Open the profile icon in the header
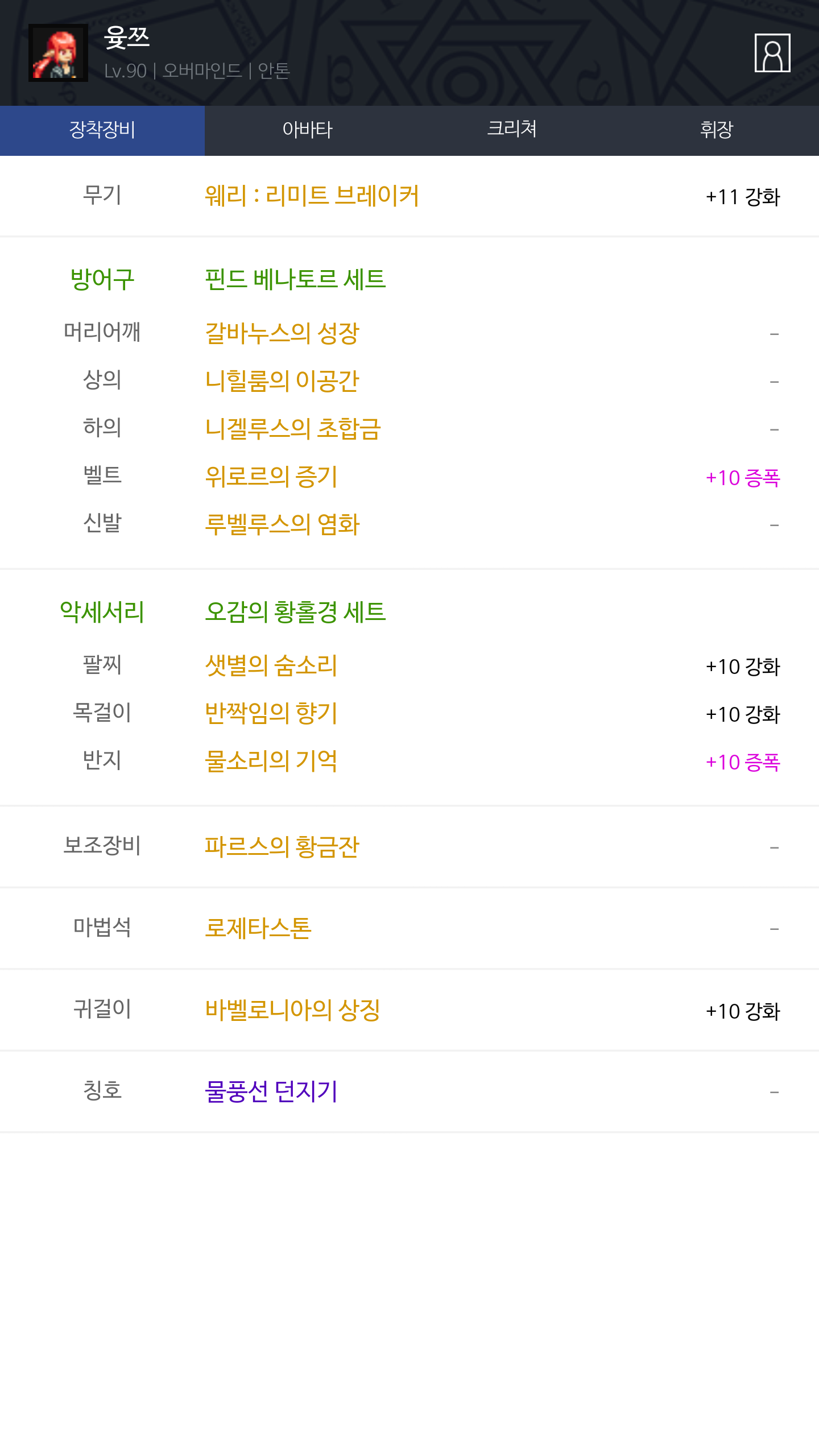The width and height of the screenshot is (819, 1456). [772, 53]
